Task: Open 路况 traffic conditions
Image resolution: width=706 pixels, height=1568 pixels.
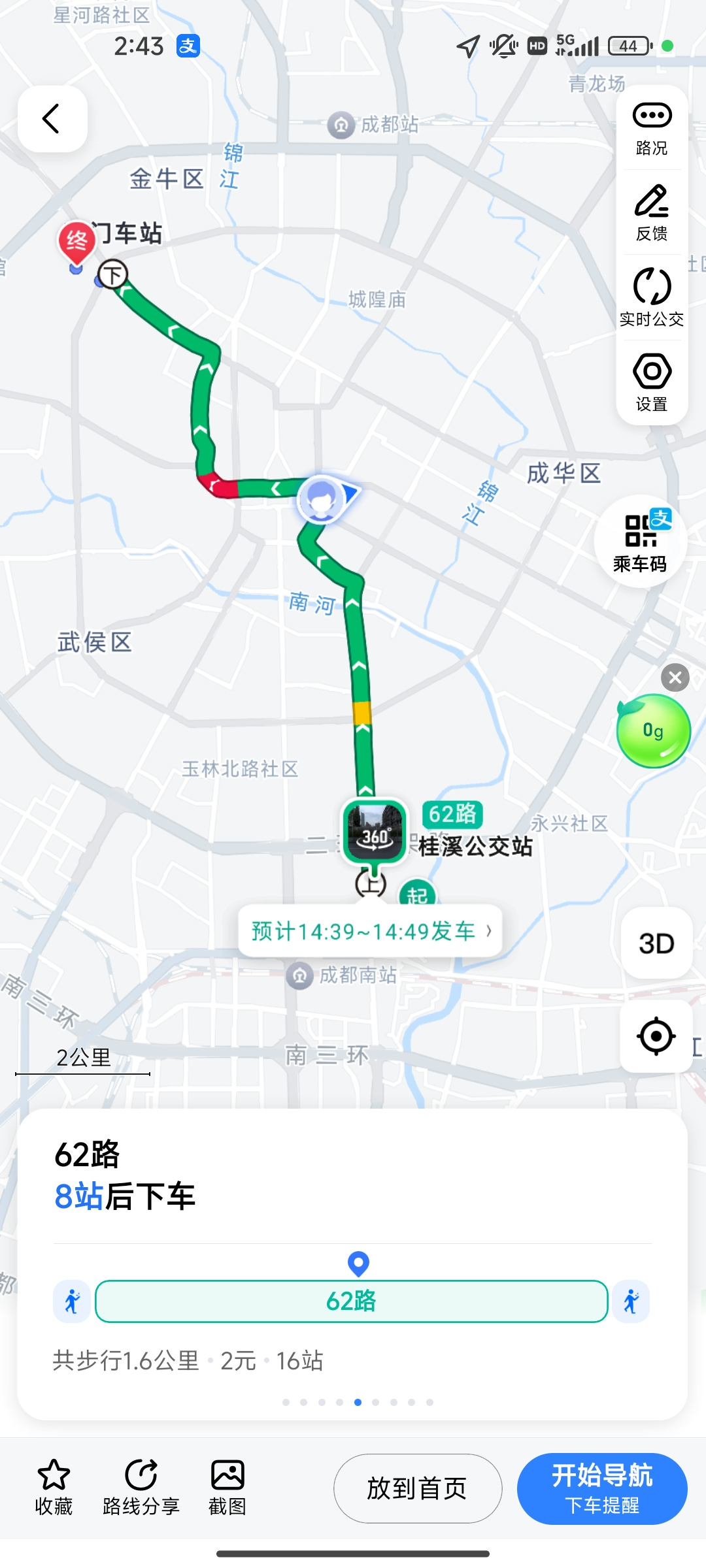Action: coord(652,128)
